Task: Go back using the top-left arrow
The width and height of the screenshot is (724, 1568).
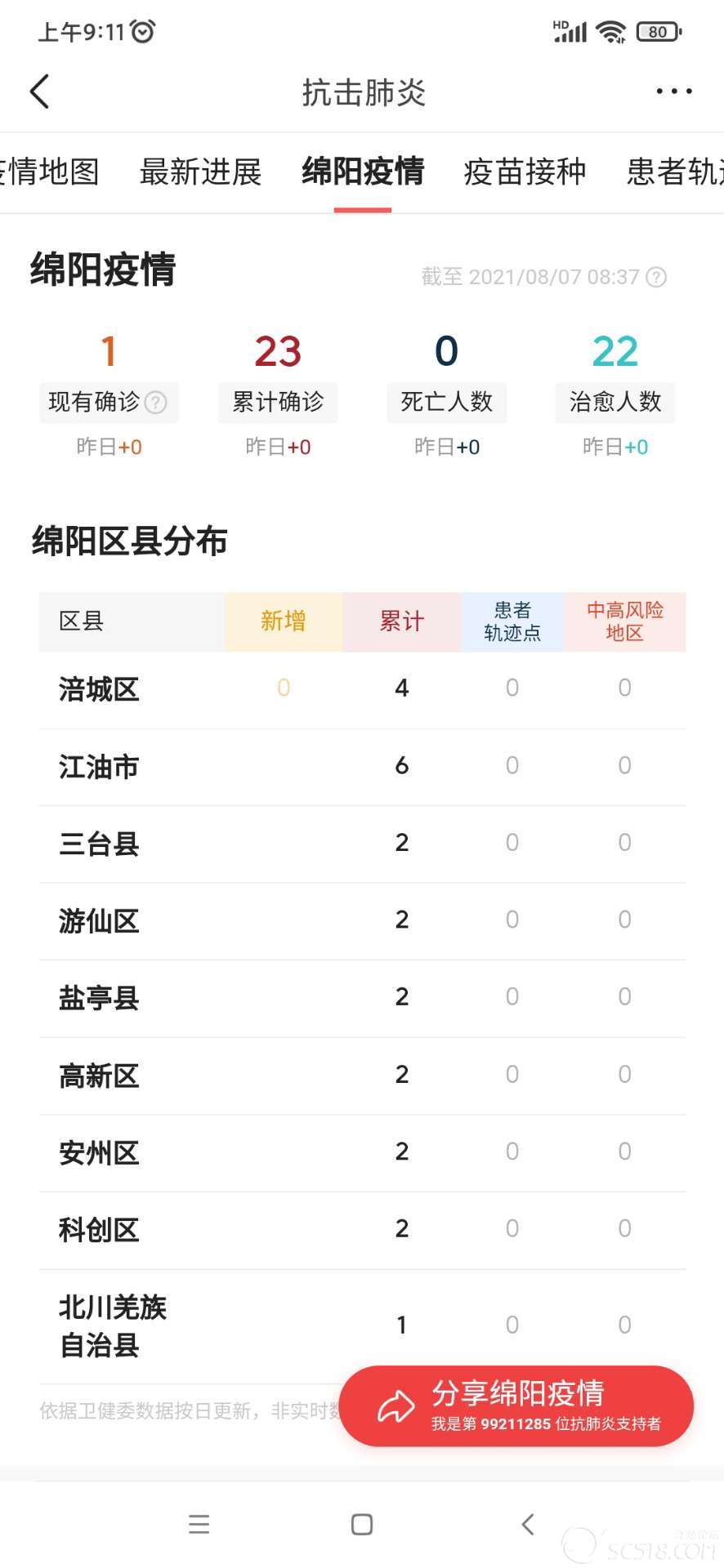Action: coord(40,91)
